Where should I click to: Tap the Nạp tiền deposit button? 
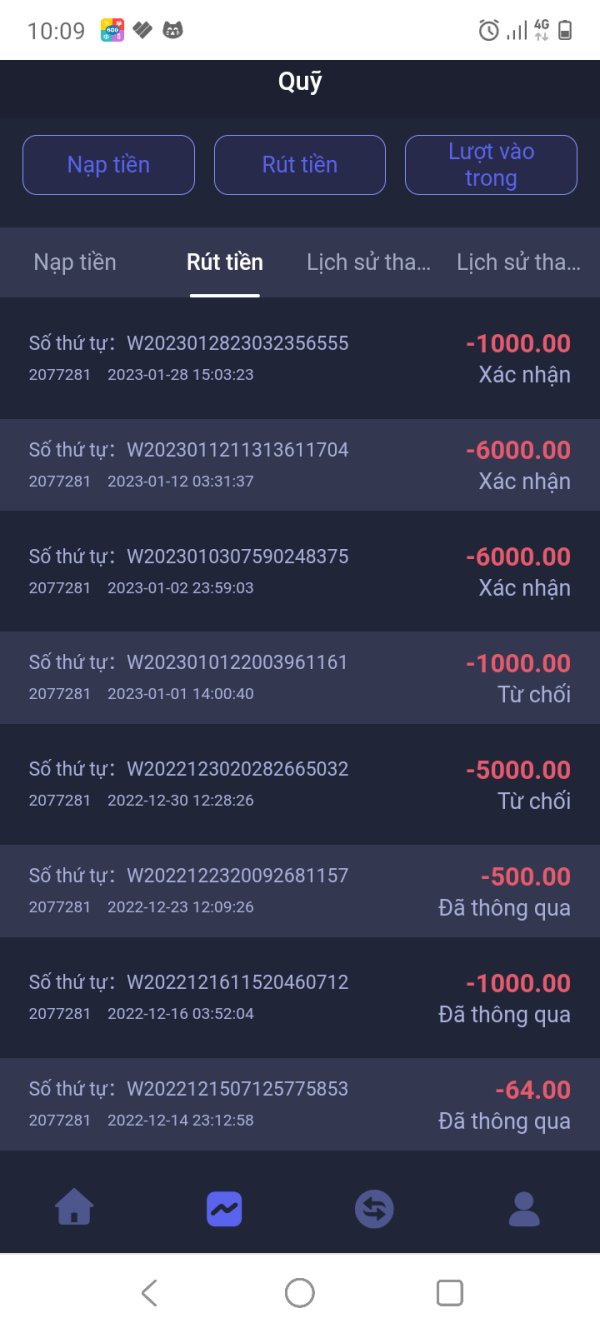click(x=108, y=165)
